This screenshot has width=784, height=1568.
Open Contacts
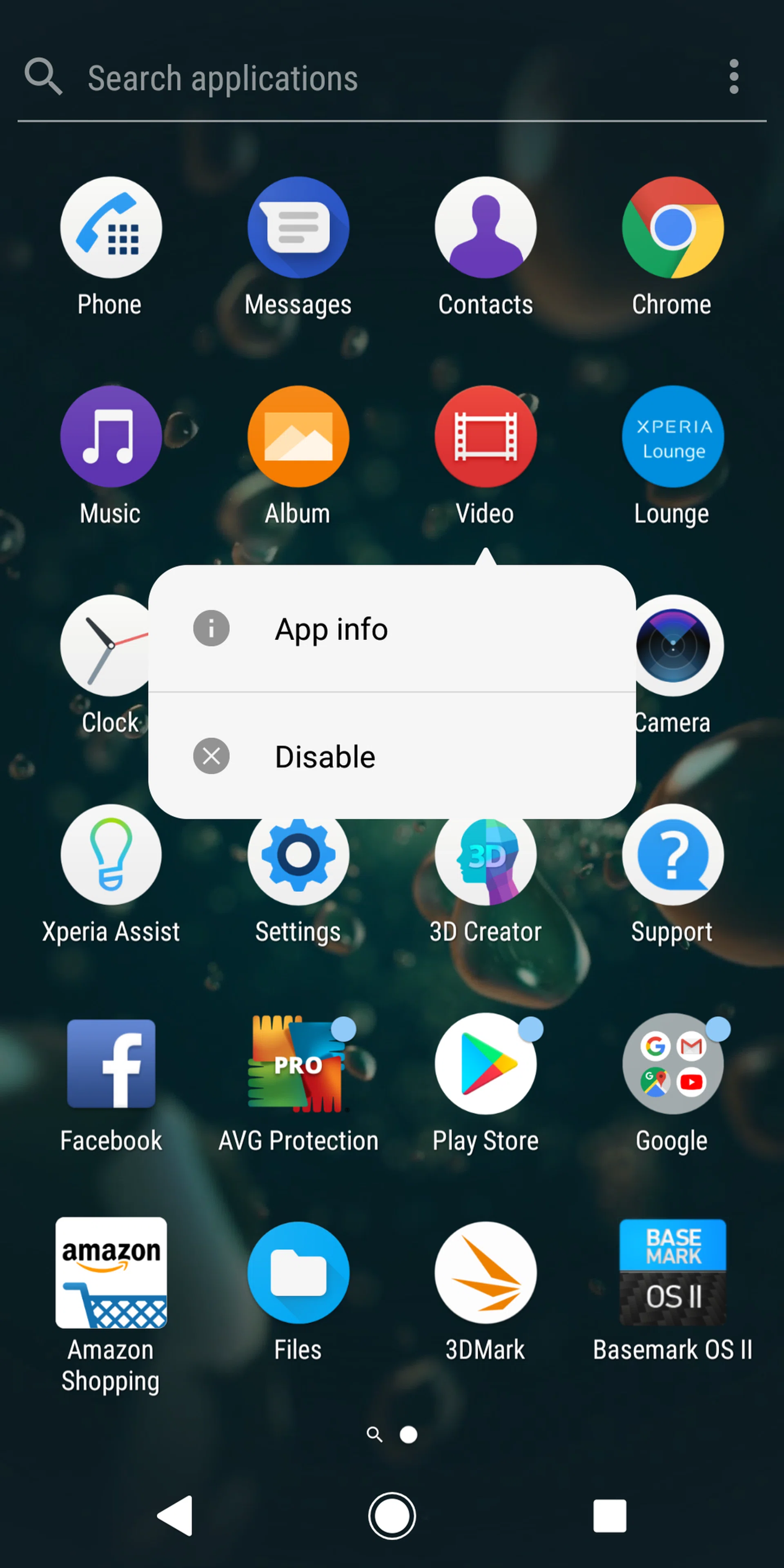[x=485, y=228]
